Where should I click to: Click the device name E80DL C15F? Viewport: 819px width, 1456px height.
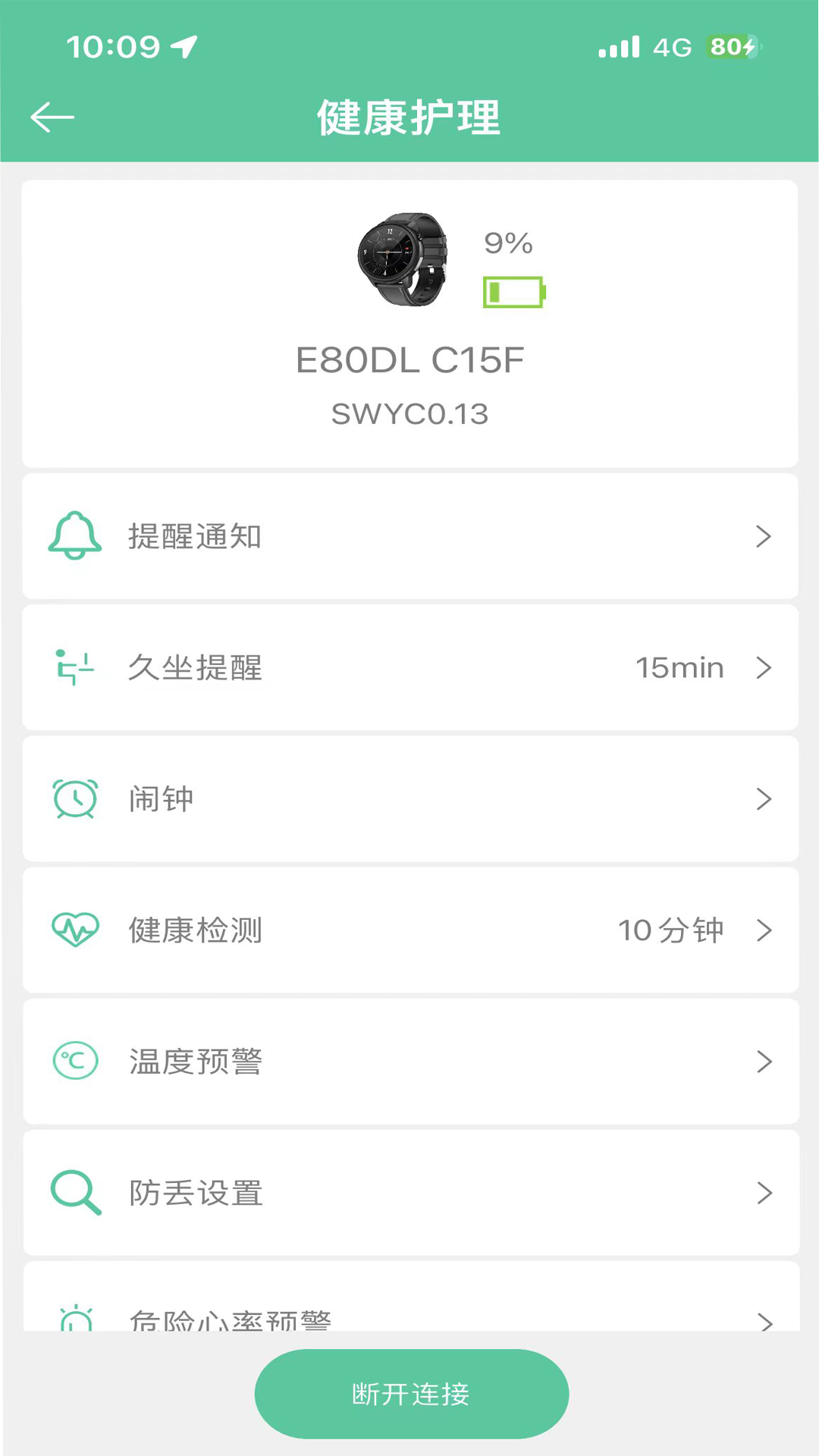click(409, 359)
